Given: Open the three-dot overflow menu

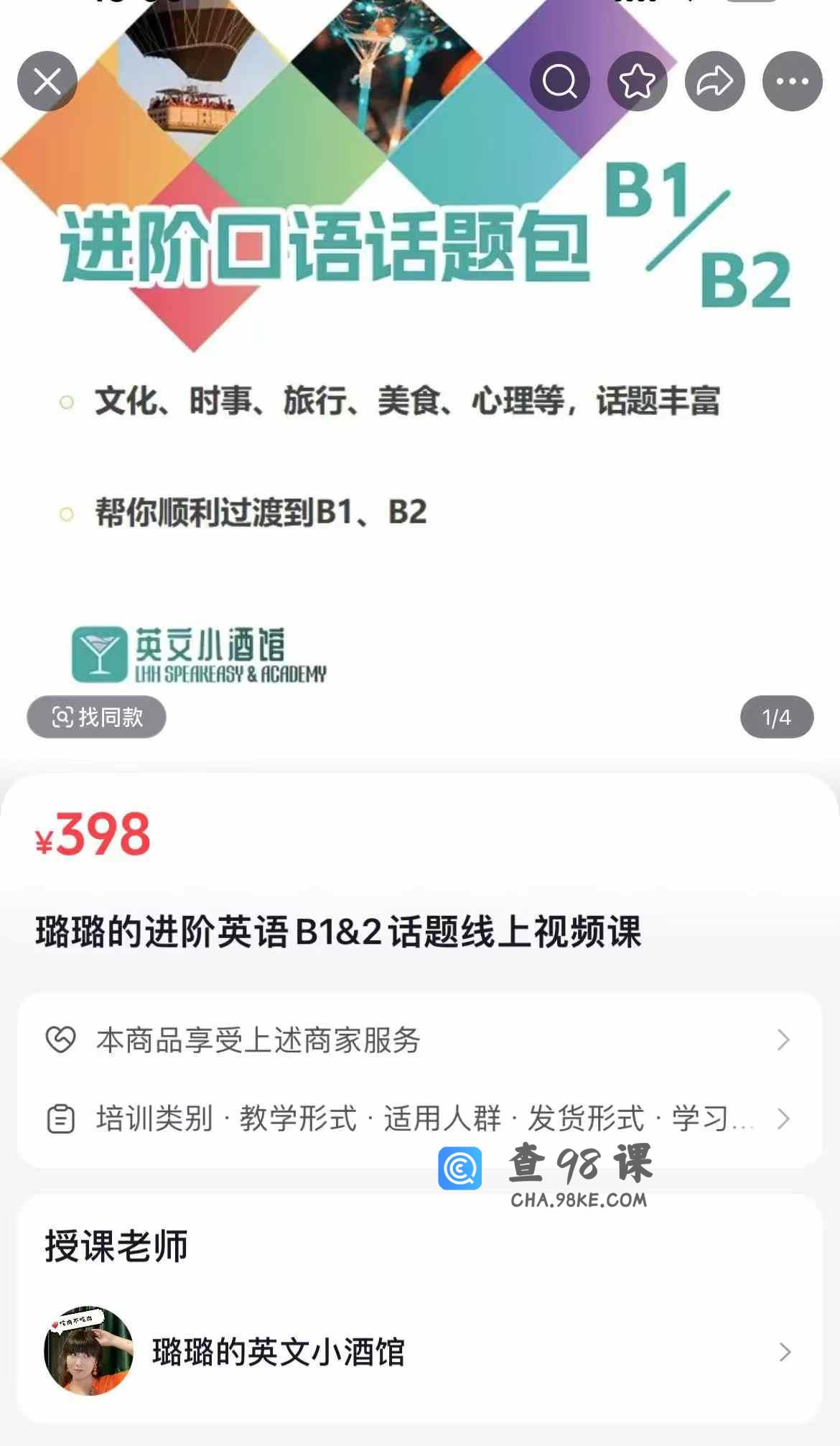Looking at the screenshot, I should click(792, 81).
